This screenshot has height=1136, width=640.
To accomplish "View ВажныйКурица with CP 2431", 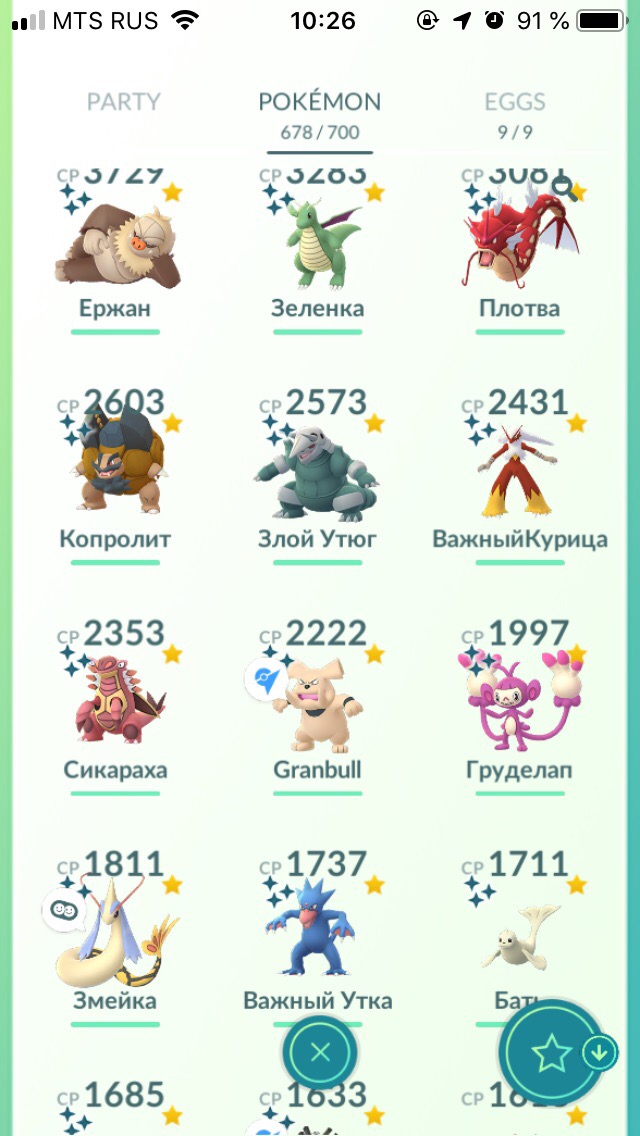I will click(520, 475).
